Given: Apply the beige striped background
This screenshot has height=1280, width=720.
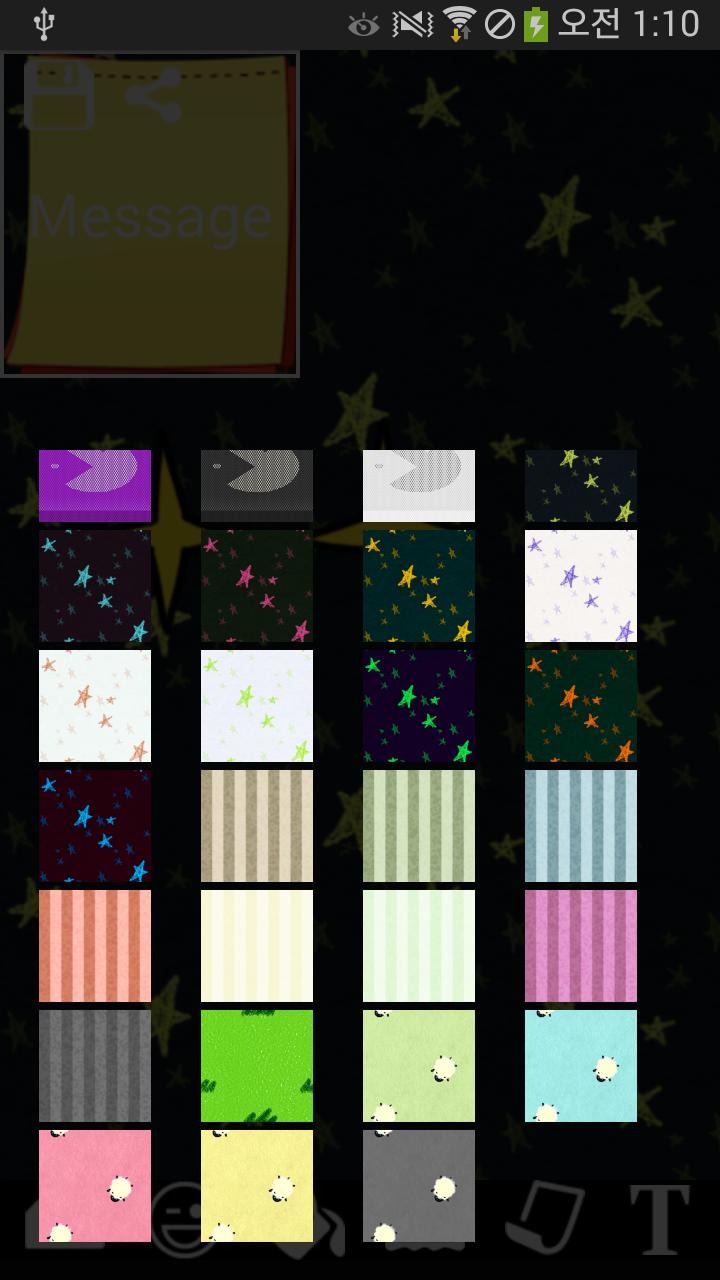Looking at the screenshot, I should click(x=257, y=826).
